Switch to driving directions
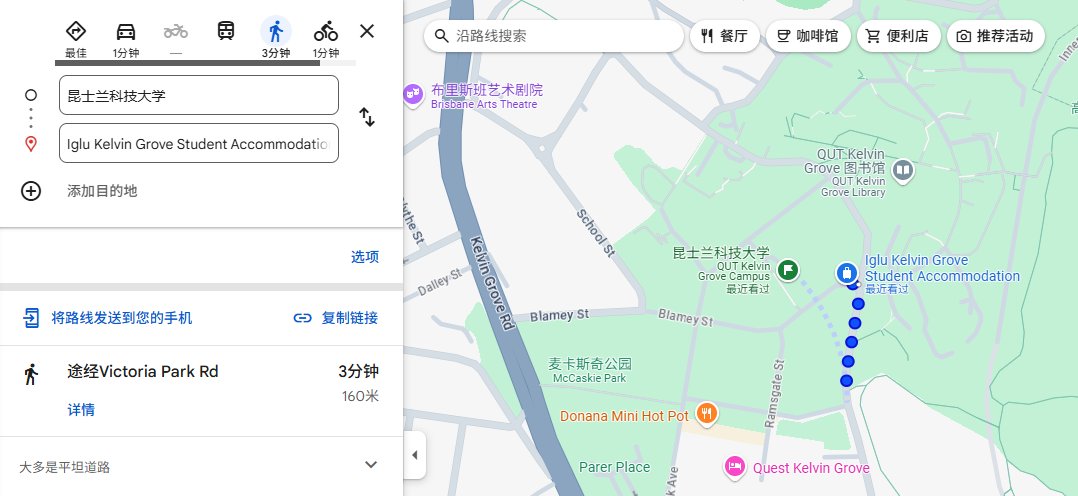The image size is (1078, 496). [x=126, y=37]
